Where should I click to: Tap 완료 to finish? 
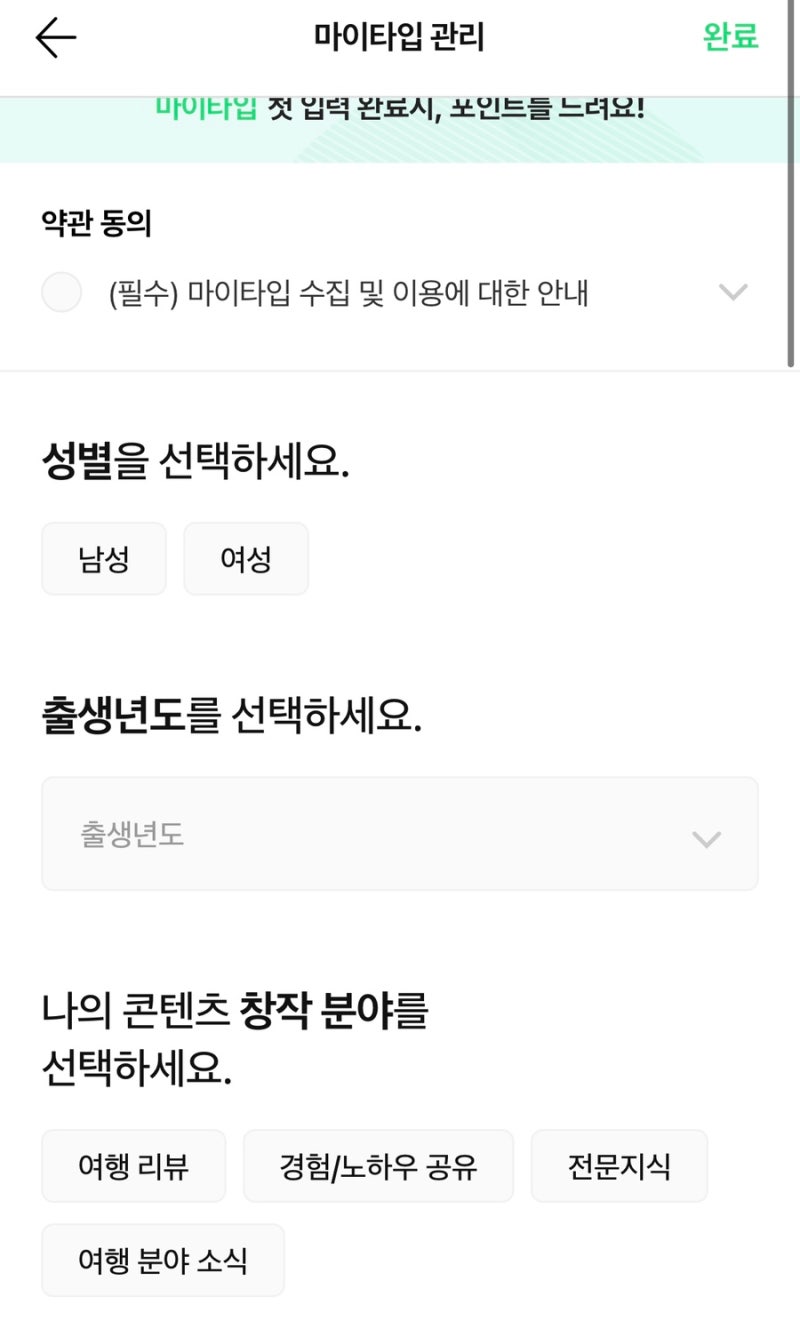click(x=730, y=38)
